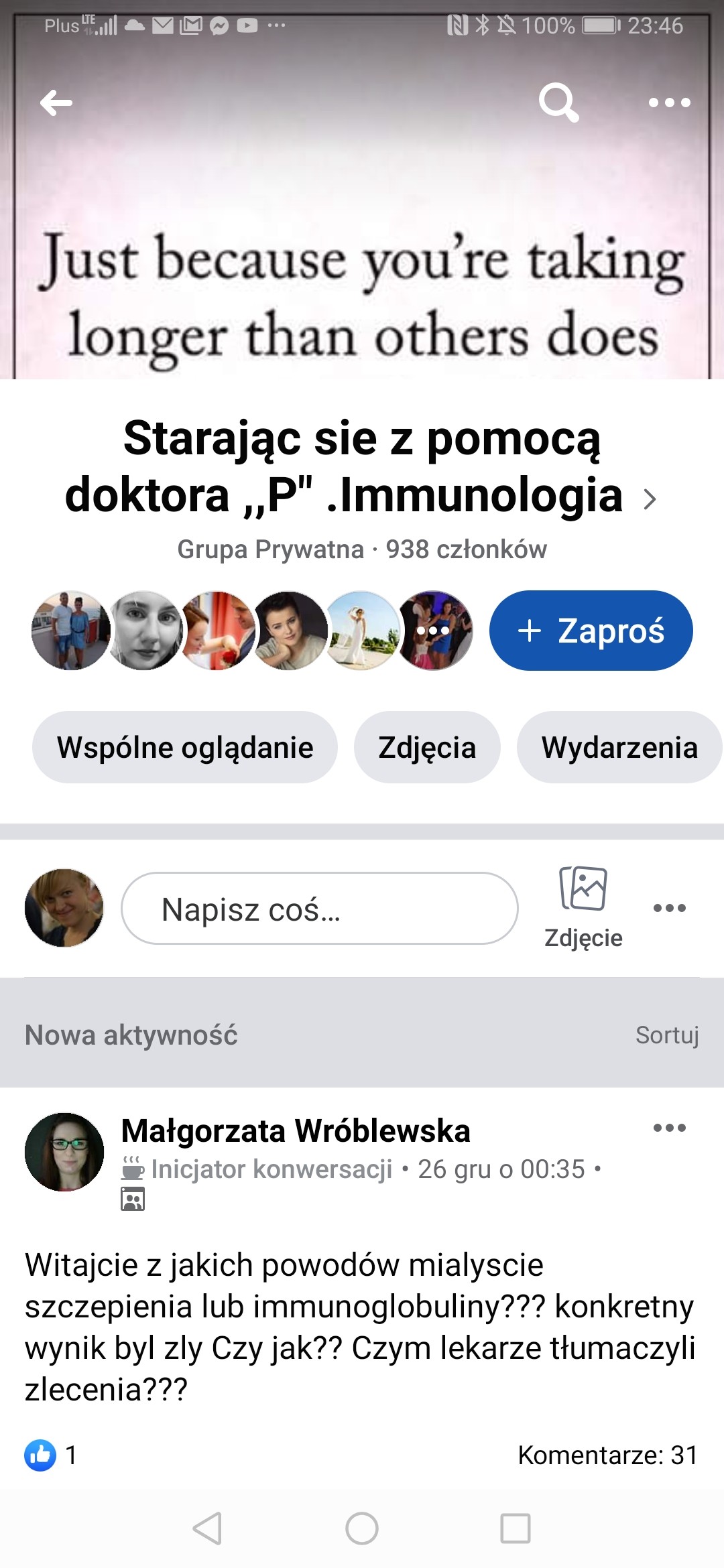Open Małgorzata Wróblewska's profile name
Image resolution: width=724 pixels, height=1568 pixels.
pyautogui.click(x=296, y=1130)
